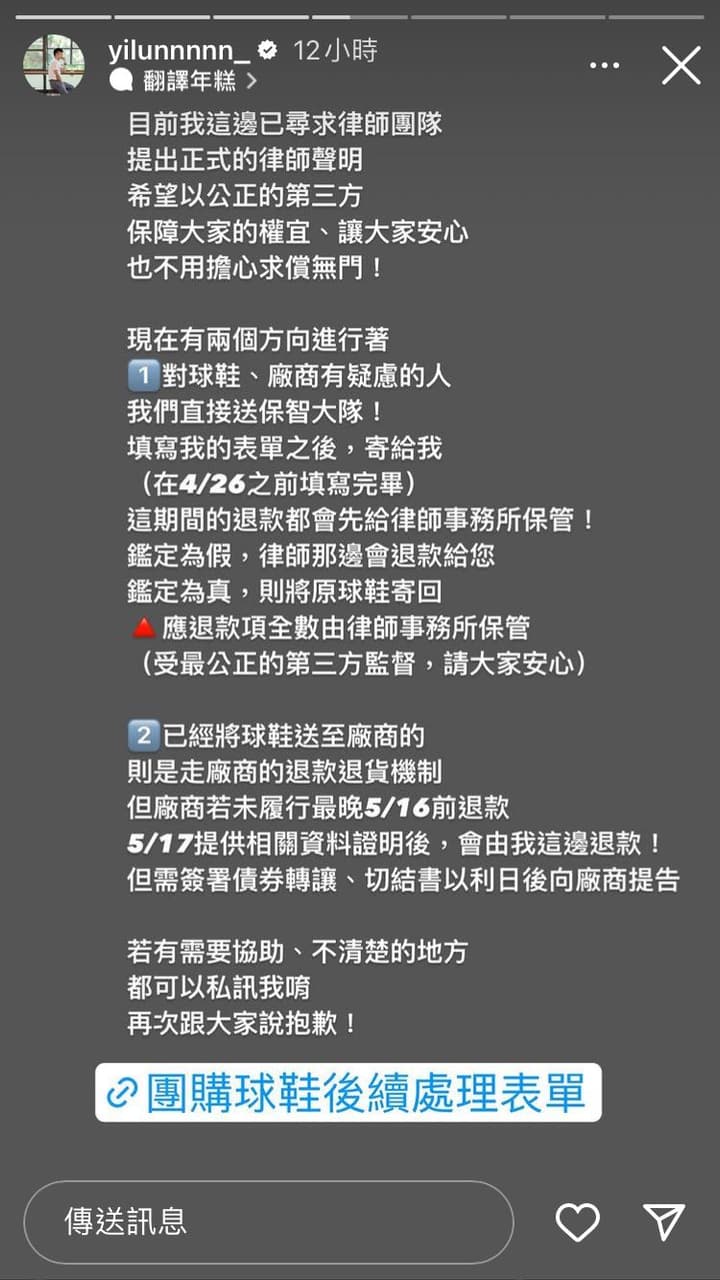720x1280 pixels.
Task: Like this story with the heart
Action: click(x=577, y=1222)
